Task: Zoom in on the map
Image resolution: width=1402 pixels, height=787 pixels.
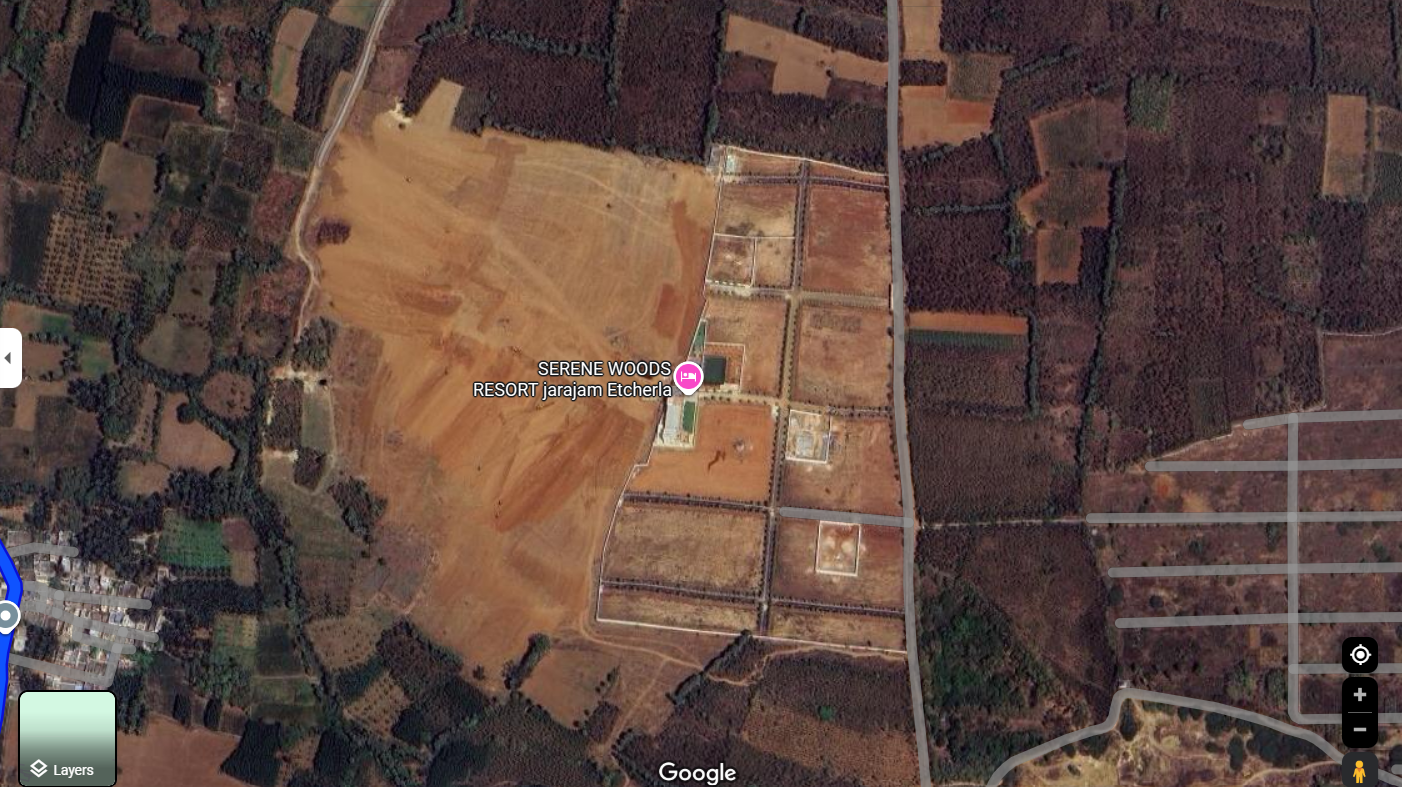Action: pyautogui.click(x=1359, y=695)
